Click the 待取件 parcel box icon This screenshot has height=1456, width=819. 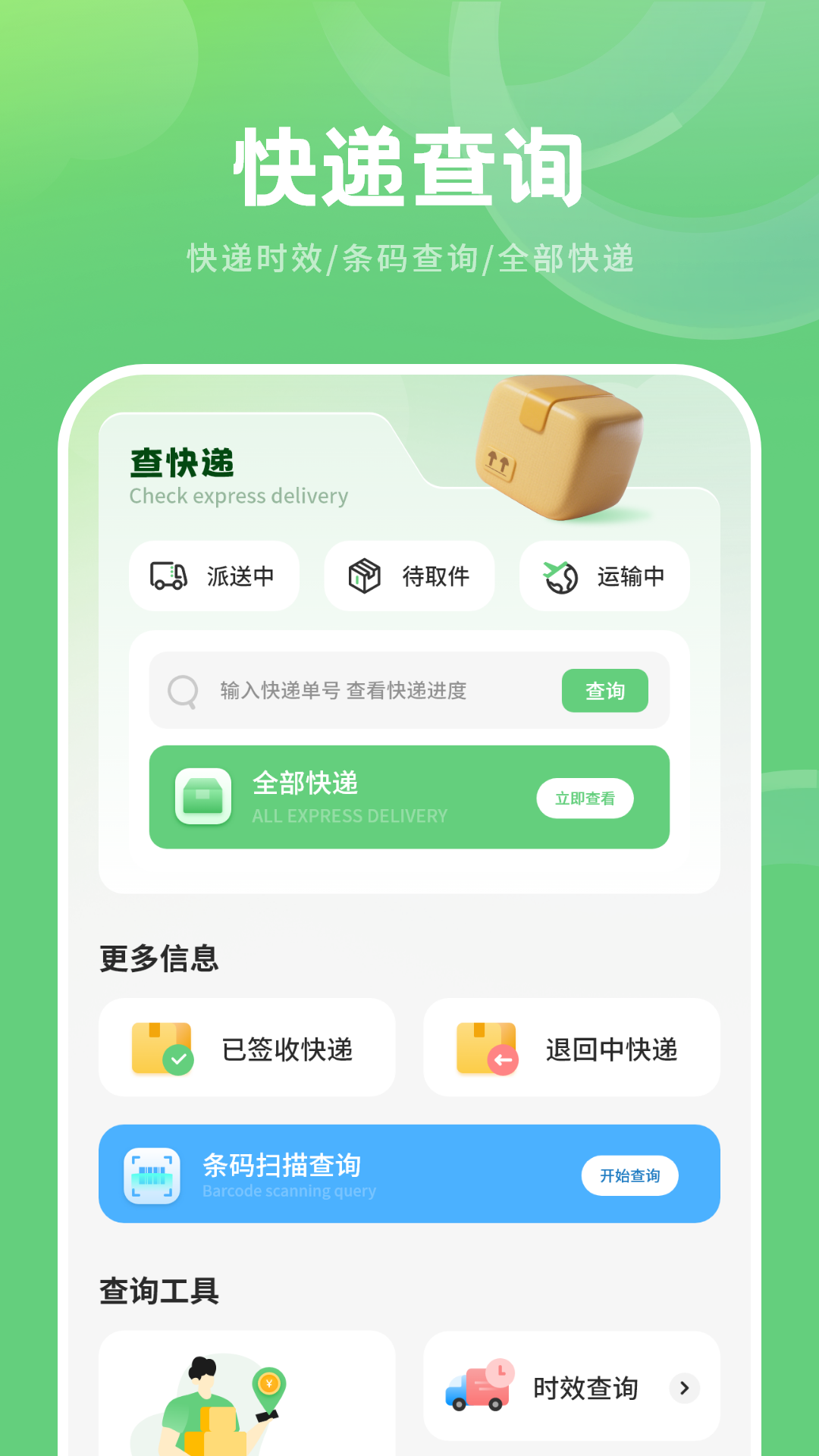tap(363, 576)
